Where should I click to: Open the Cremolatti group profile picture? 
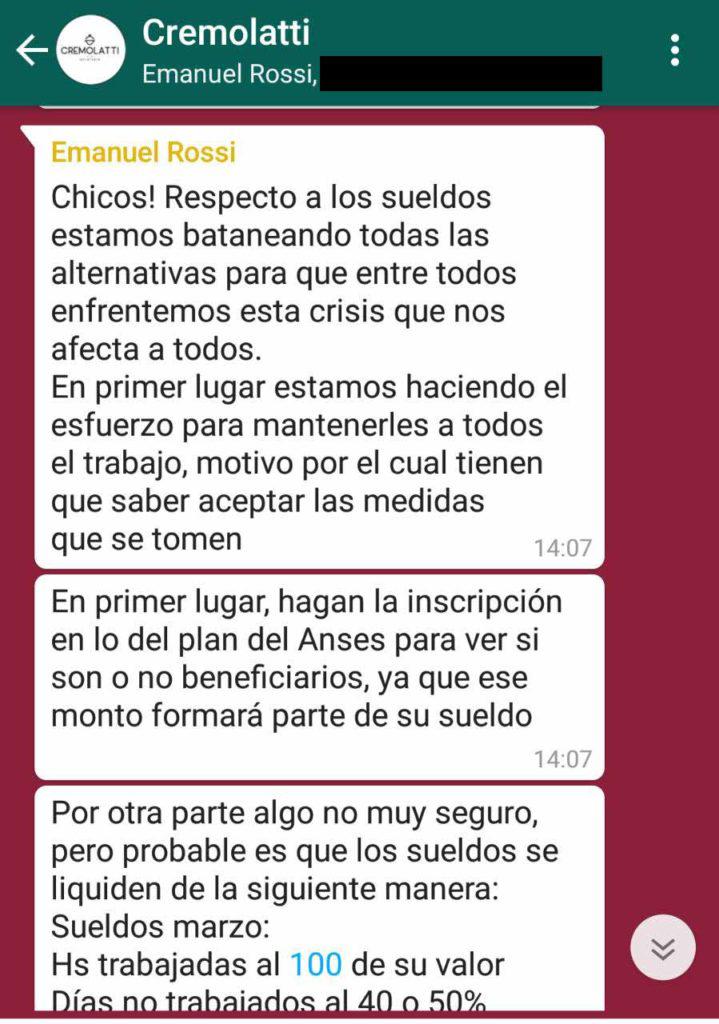[91, 50]
